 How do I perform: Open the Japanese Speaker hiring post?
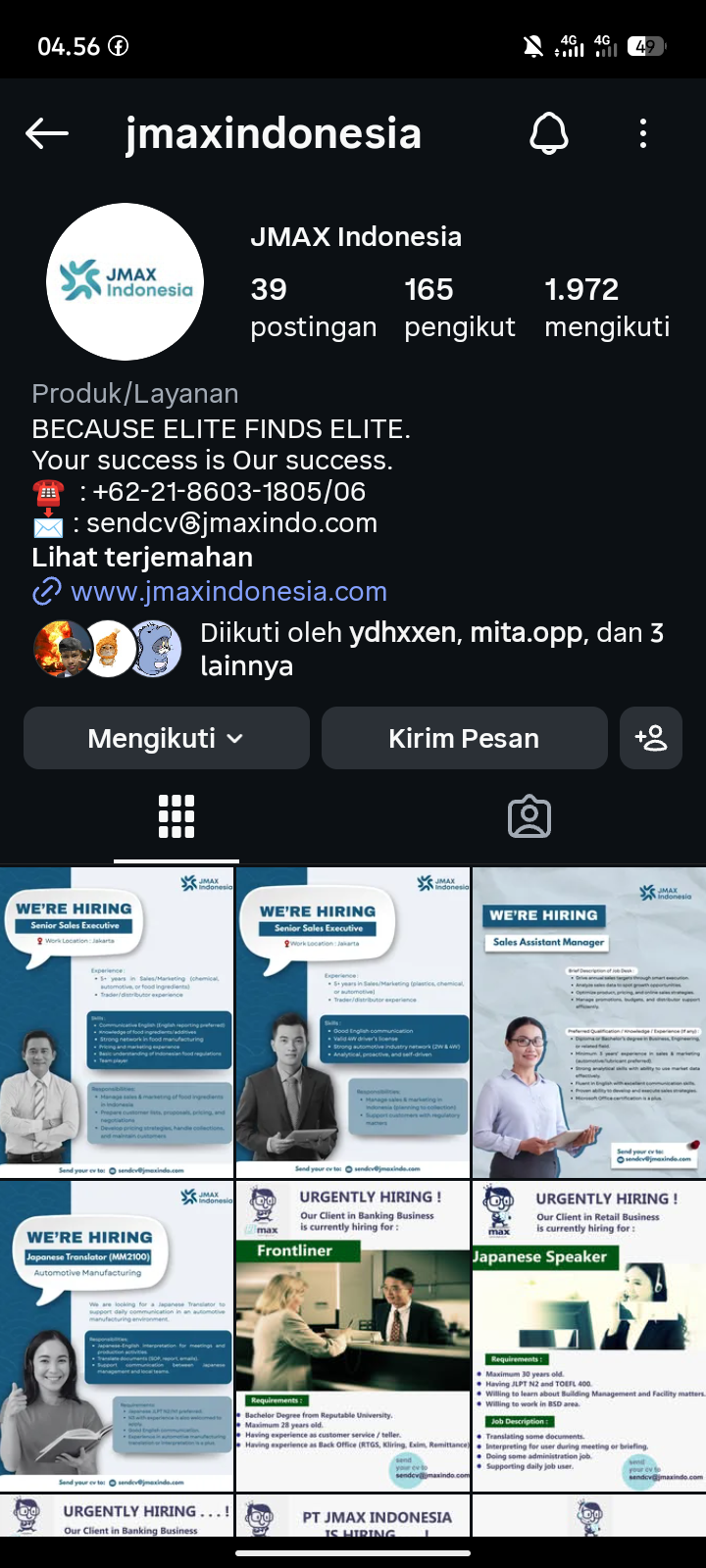click(x=588, y=1336)
